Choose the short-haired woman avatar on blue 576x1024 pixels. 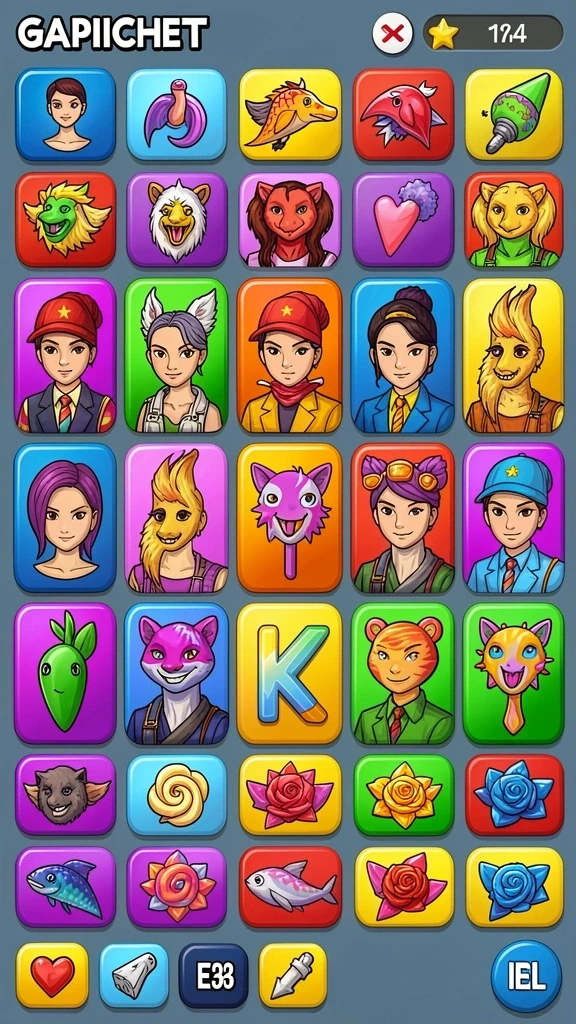(65, 114)
